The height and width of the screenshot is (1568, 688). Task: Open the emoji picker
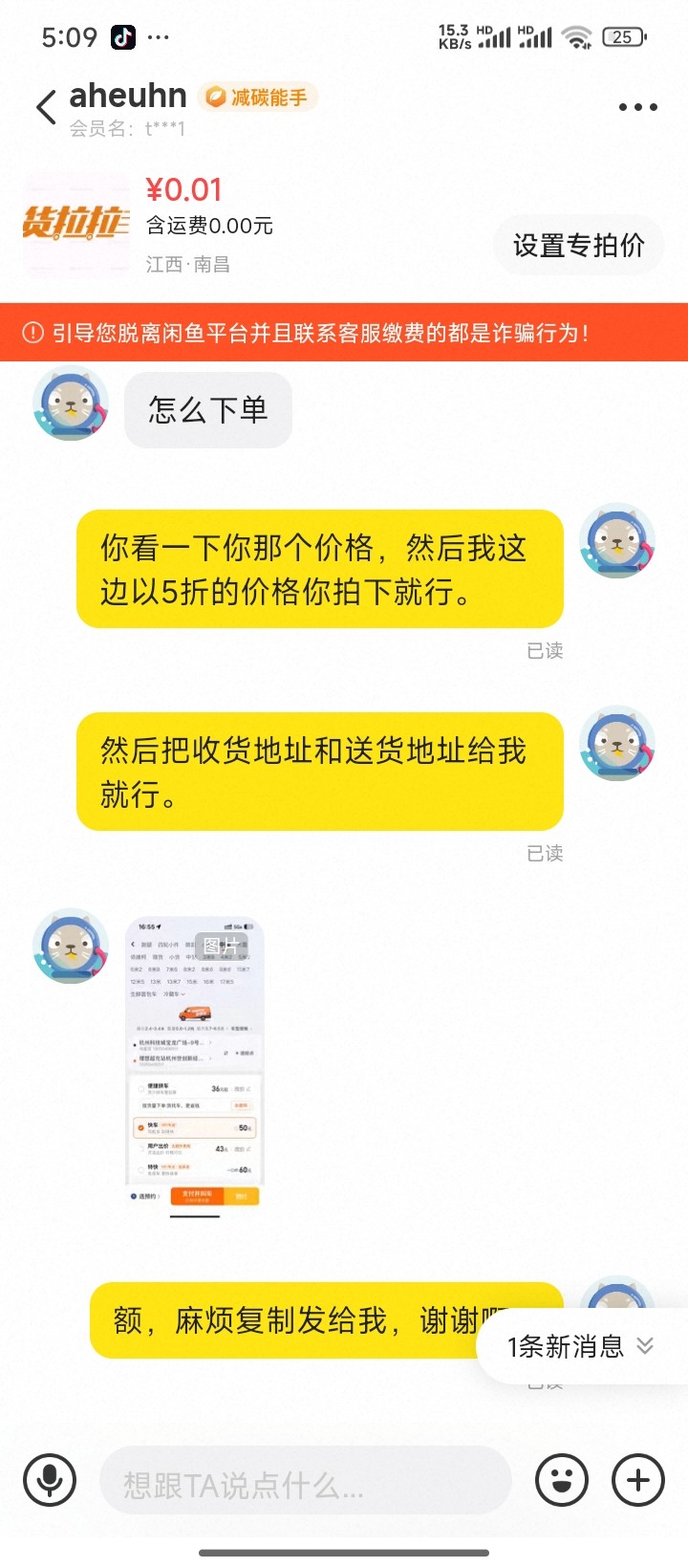[562, 1480]
